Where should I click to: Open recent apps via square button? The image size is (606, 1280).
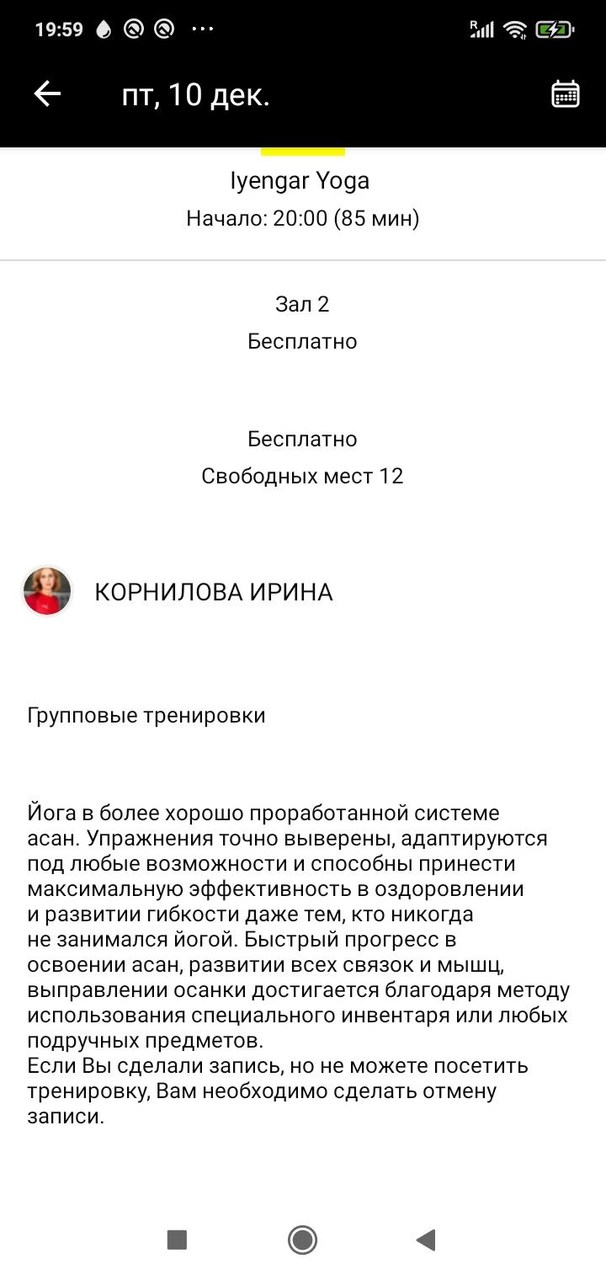[177, 1240]
